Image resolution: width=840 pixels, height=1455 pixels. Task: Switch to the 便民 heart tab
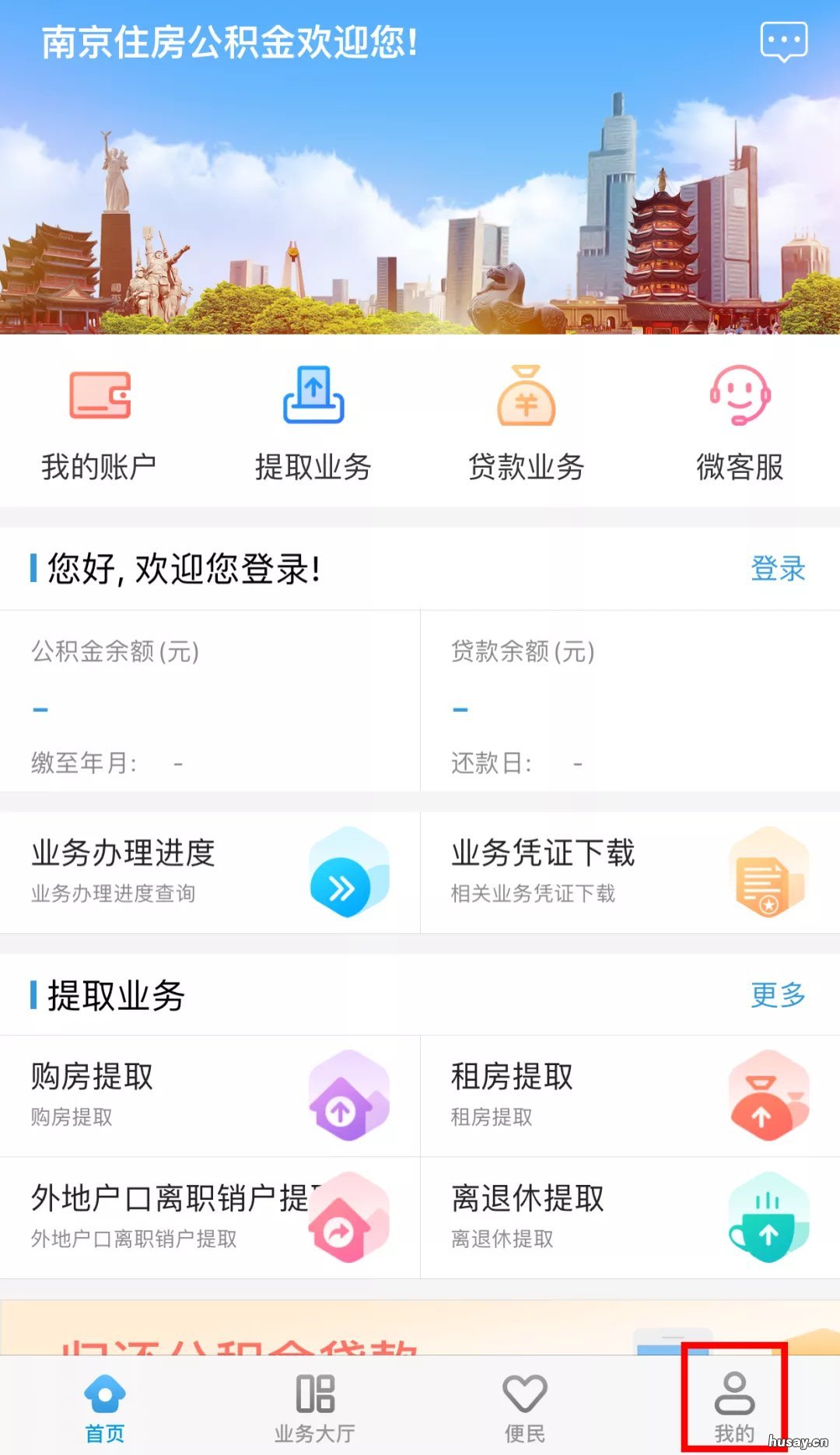pos(525,1401)
